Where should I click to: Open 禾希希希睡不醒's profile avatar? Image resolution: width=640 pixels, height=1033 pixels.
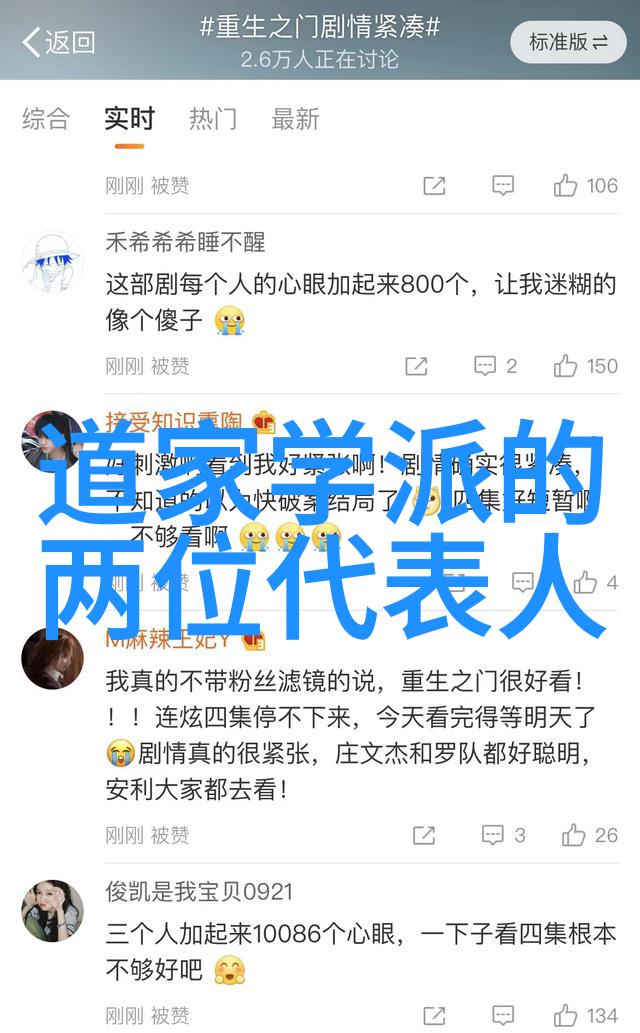click(52, 262)
